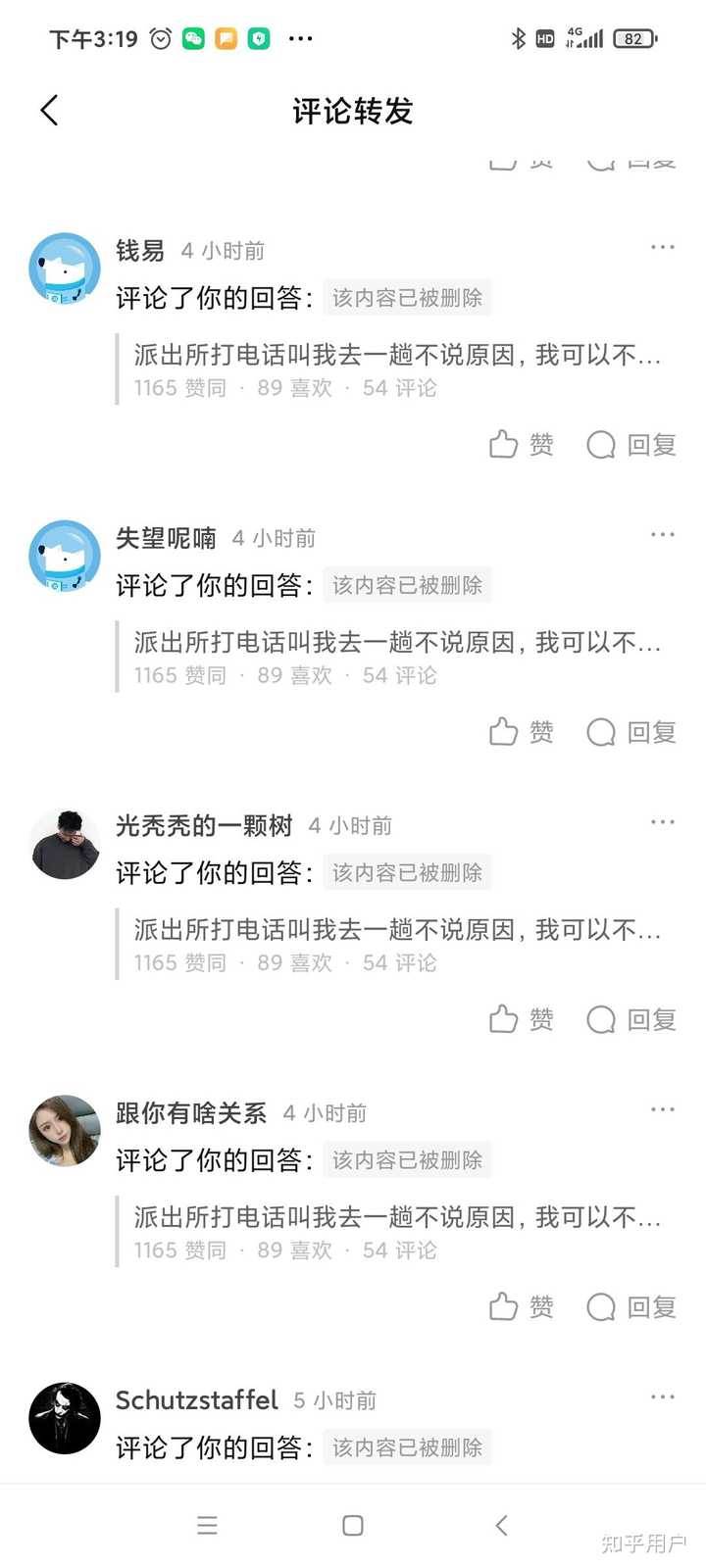Open overflow menu on 钱易's notification
The image size is (706, 1568).
[663, 247]
